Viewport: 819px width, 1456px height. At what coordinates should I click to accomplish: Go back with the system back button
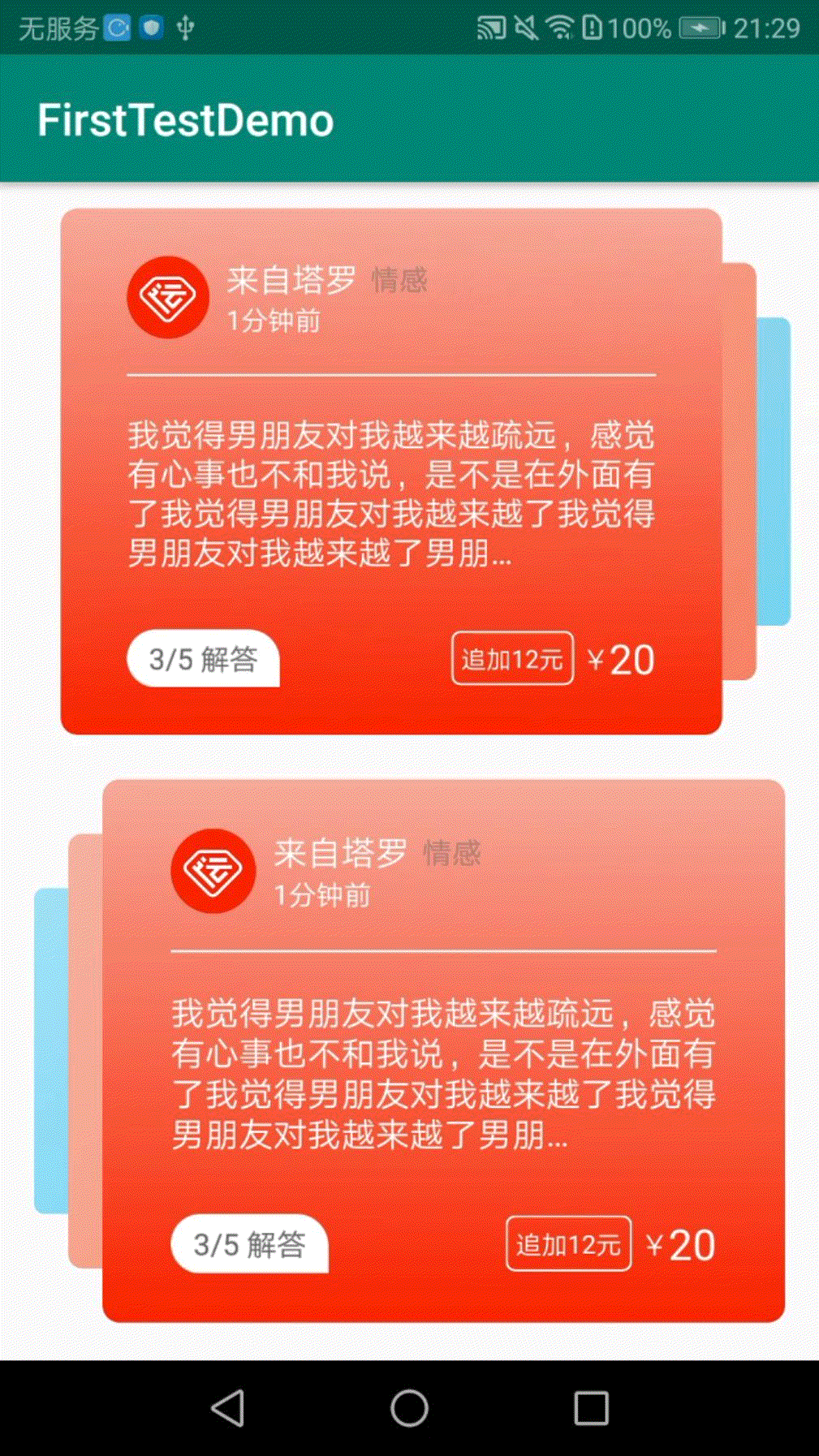coord(228,1408)
